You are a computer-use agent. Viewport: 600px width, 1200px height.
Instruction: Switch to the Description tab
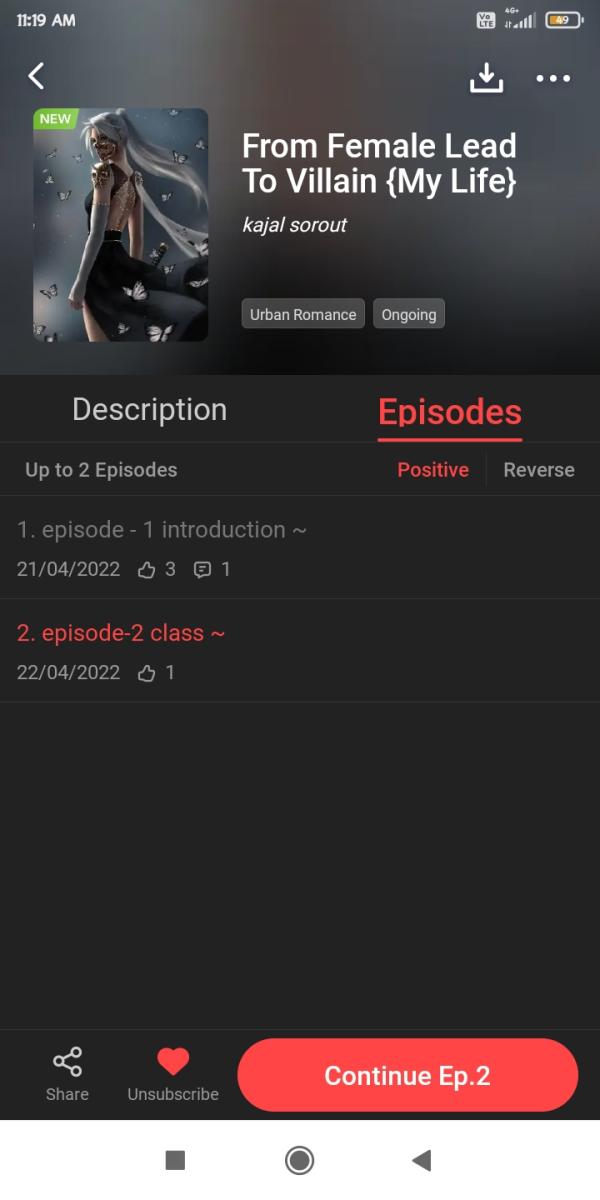click(150, 410)
